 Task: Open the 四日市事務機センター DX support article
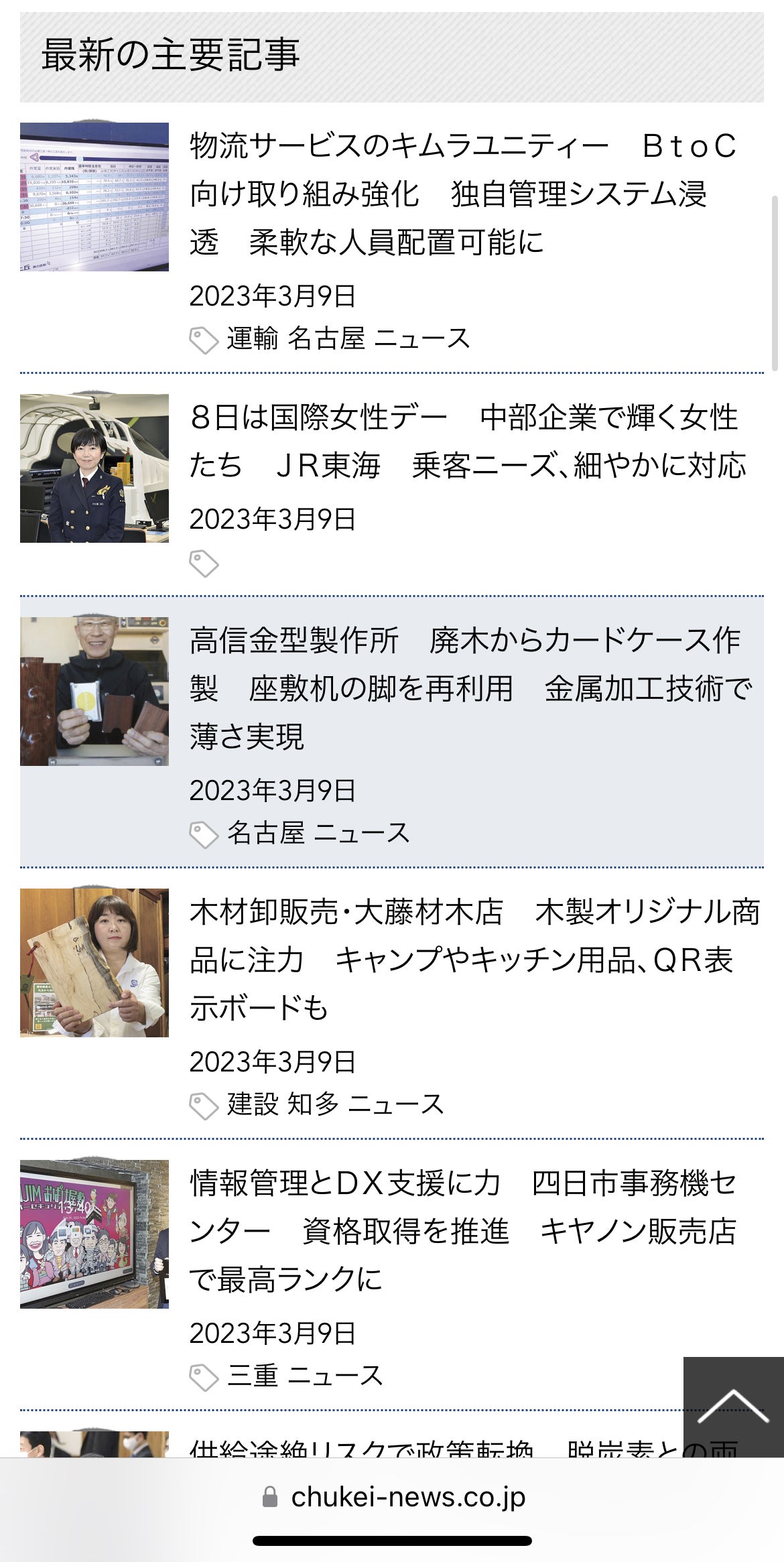click(462, 1231)
